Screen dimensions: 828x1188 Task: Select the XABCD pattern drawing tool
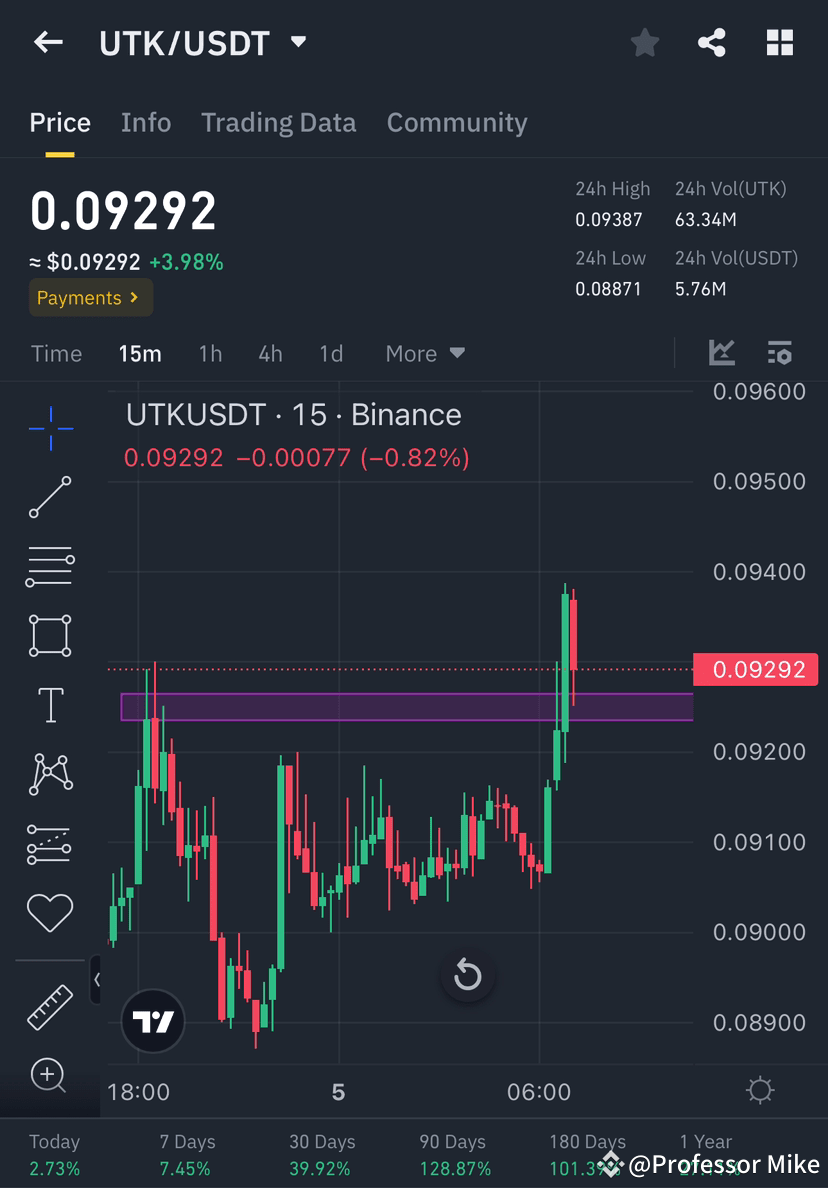pos(50,774)
